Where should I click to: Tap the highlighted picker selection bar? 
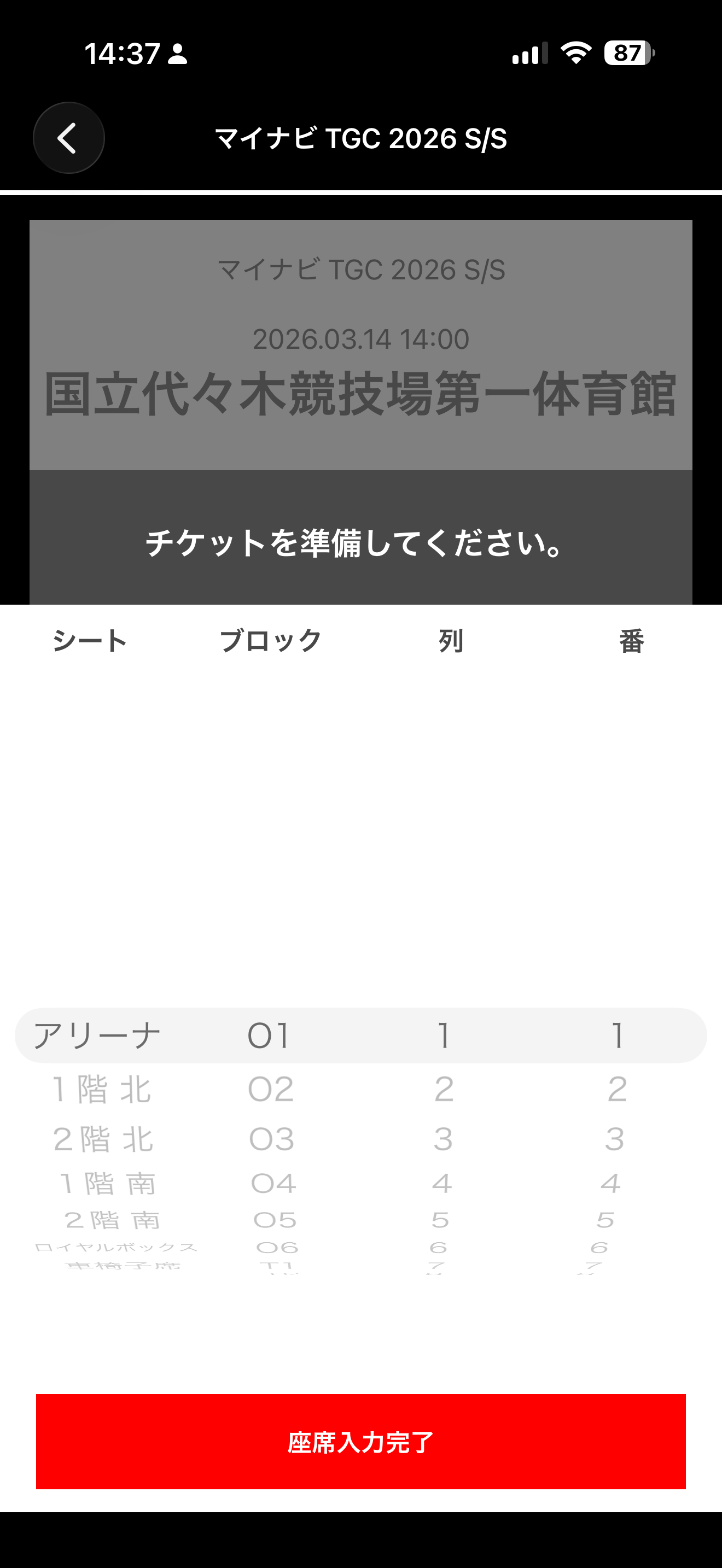pos(361,1036)
